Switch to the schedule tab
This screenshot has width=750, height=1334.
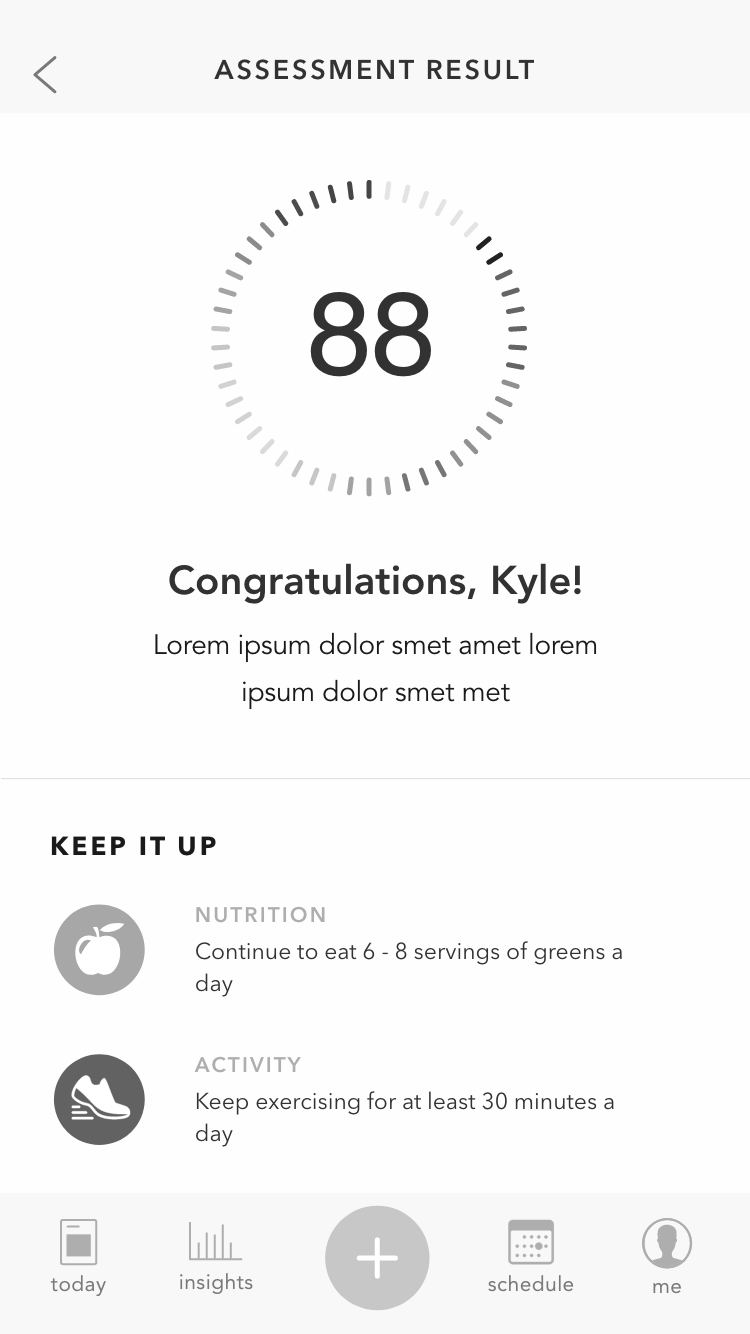pyautogui.click(x=531, y=1256)
